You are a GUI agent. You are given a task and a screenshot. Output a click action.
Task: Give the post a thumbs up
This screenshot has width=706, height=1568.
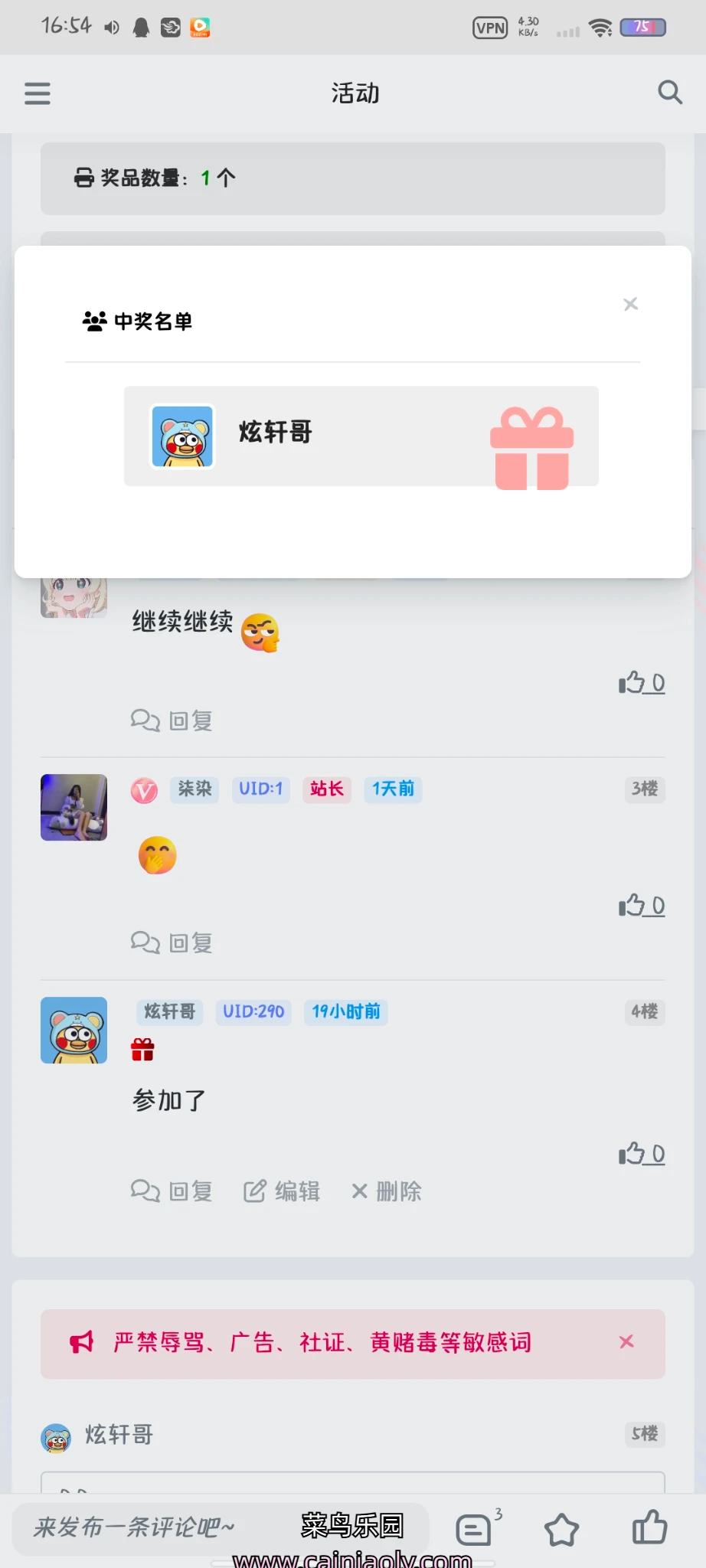(649, 1527)
